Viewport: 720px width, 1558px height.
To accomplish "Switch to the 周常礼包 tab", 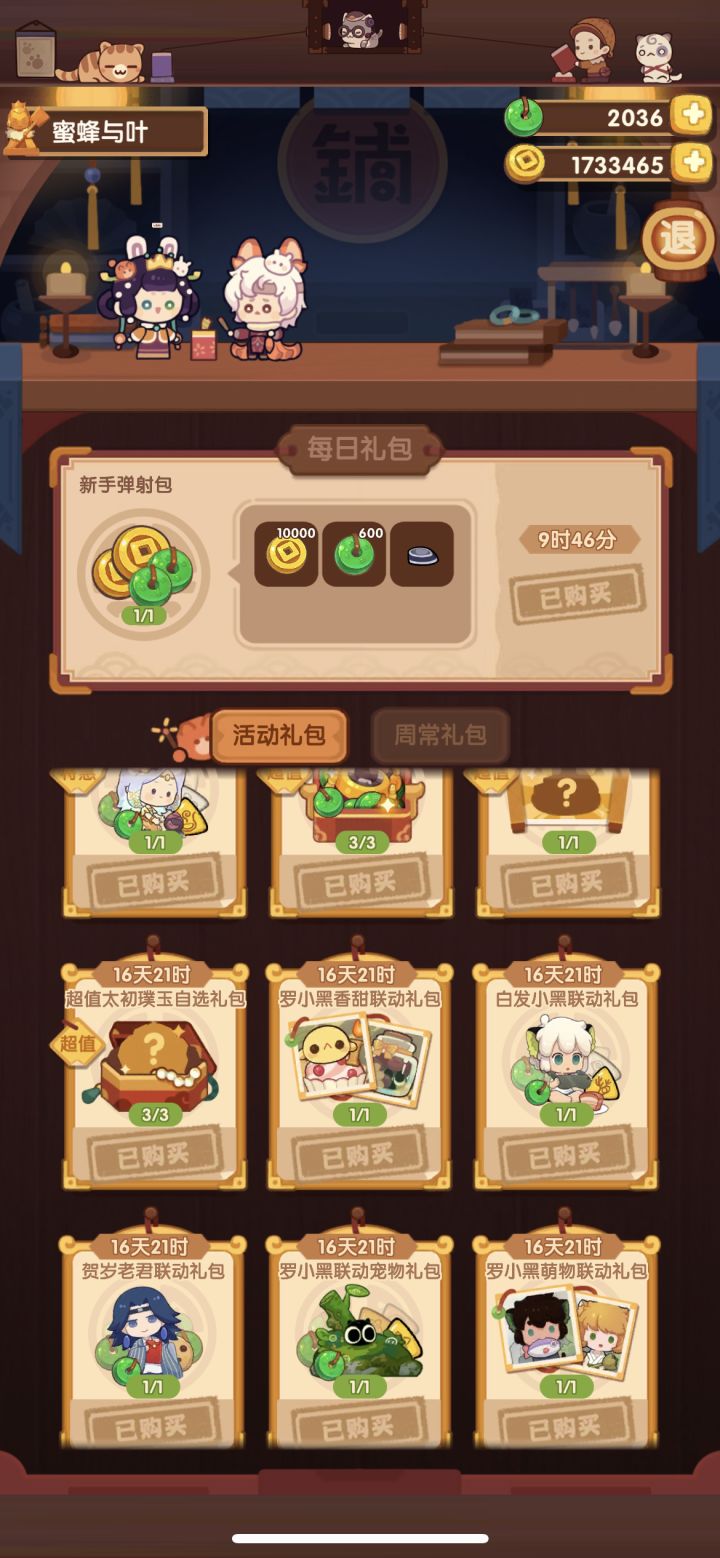I will (x=440, y=735).
